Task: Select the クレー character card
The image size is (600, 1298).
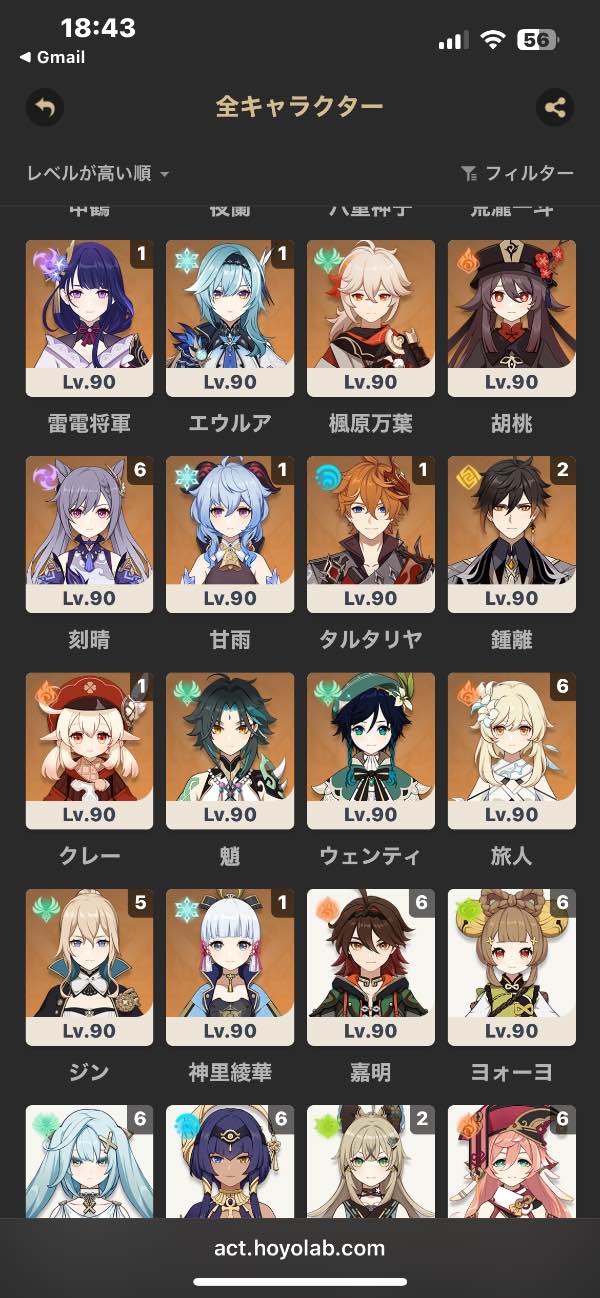Action: (89, 750)
